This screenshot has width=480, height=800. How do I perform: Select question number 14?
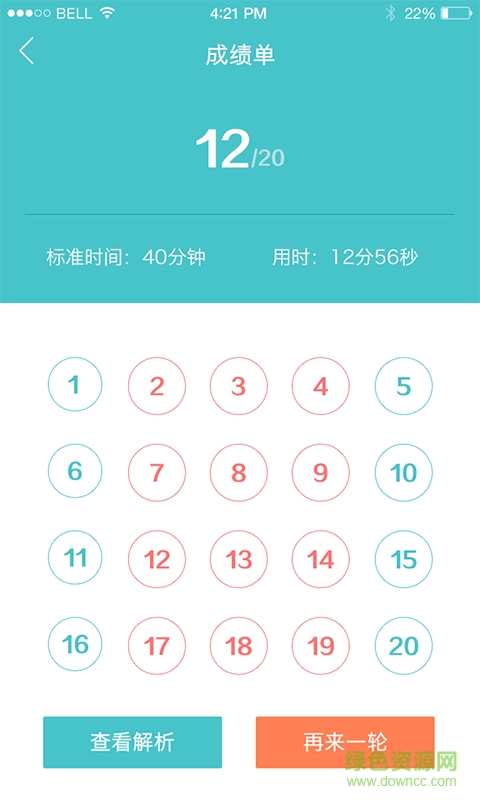(x=320, y=559)
